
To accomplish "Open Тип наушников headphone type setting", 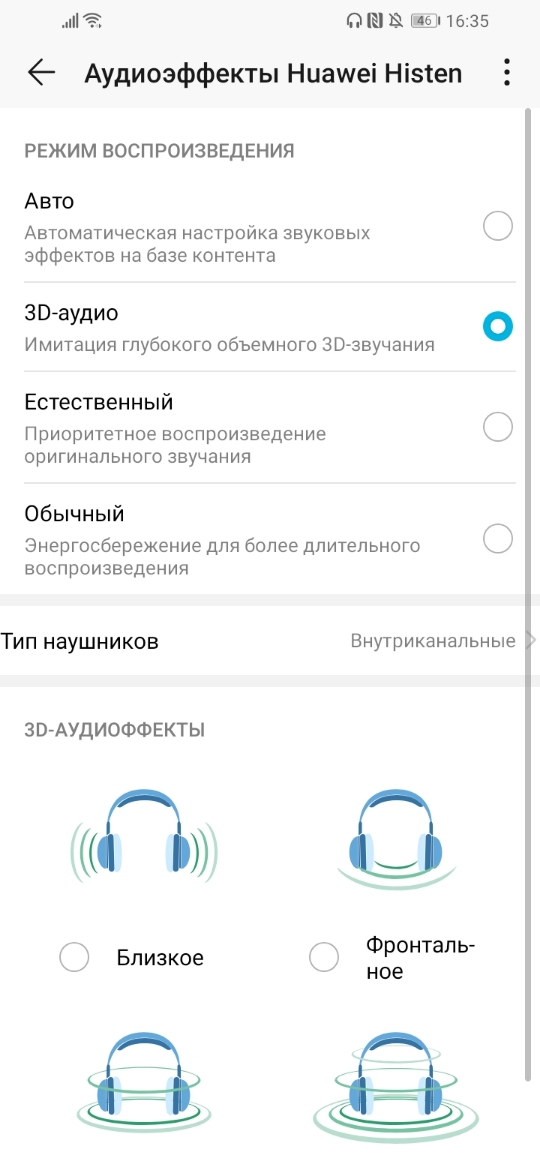I will 270,641.
